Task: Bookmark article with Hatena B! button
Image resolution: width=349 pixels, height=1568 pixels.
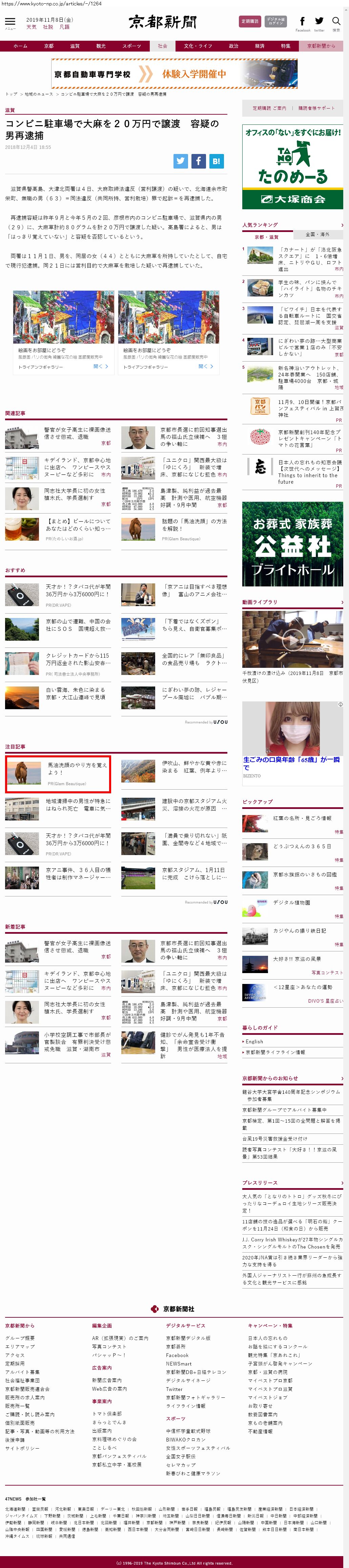Action: [217, 161]
